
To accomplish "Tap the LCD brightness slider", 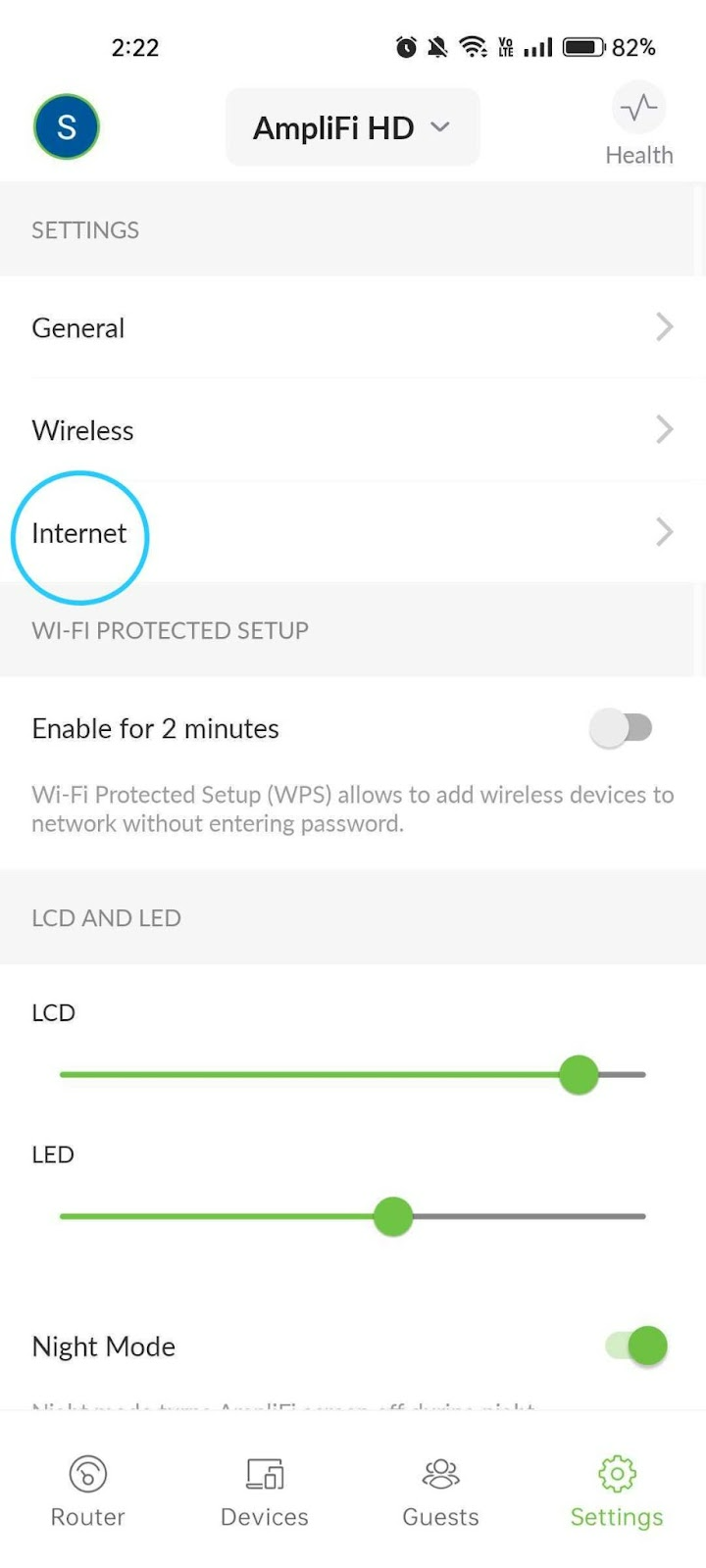I will click(353, 1074).
